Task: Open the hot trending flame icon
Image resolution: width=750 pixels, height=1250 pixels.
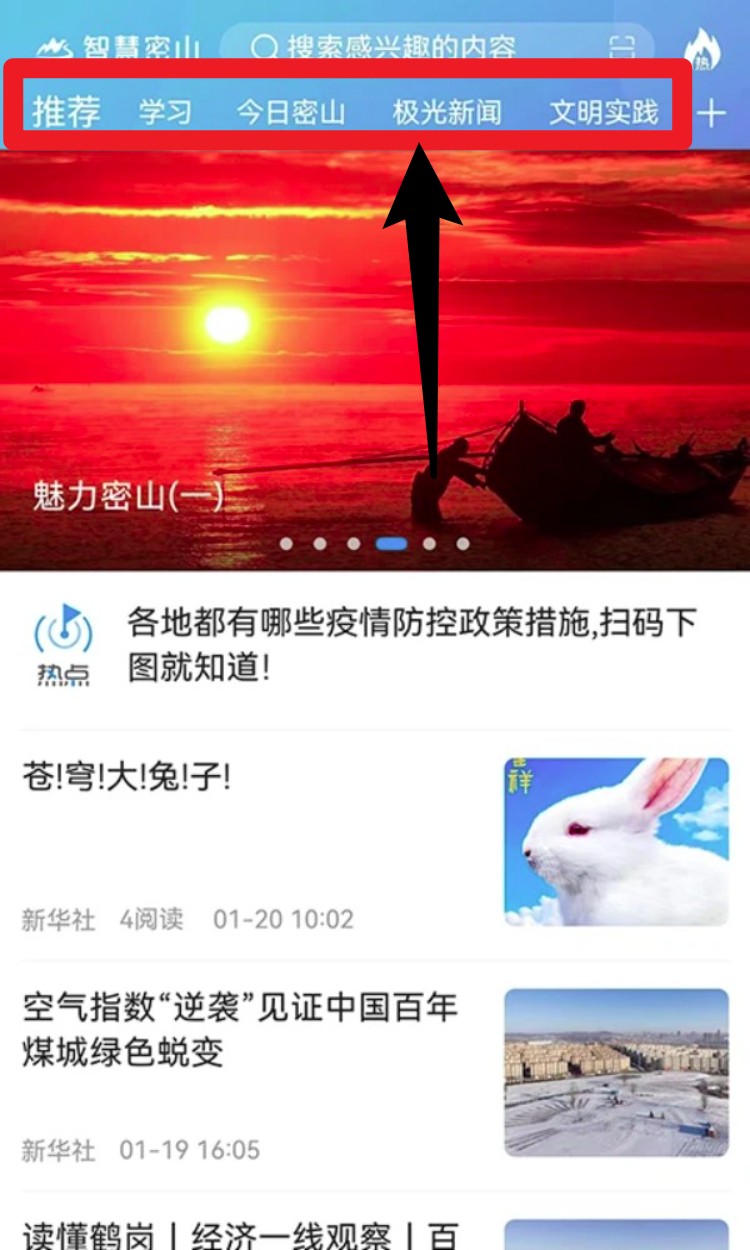Action: click(x=702, y=48)
